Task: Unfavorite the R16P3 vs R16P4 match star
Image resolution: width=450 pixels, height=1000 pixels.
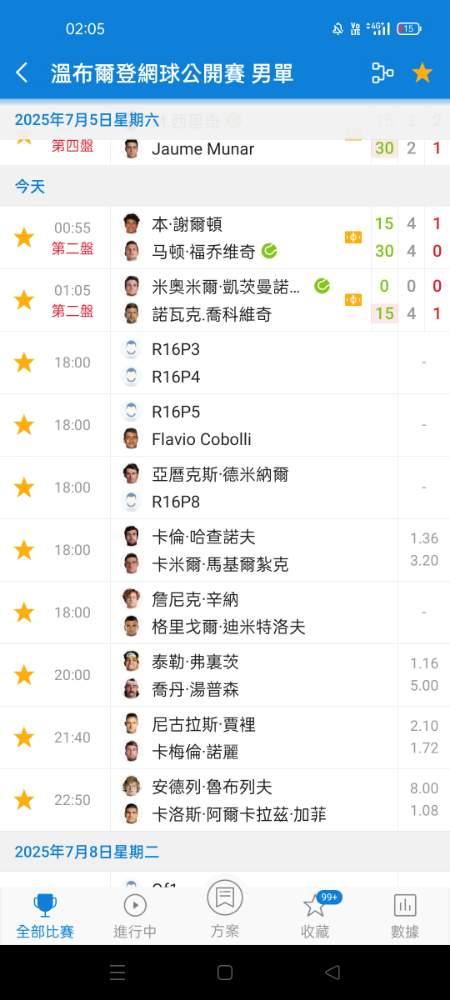Action: (24, 362)
